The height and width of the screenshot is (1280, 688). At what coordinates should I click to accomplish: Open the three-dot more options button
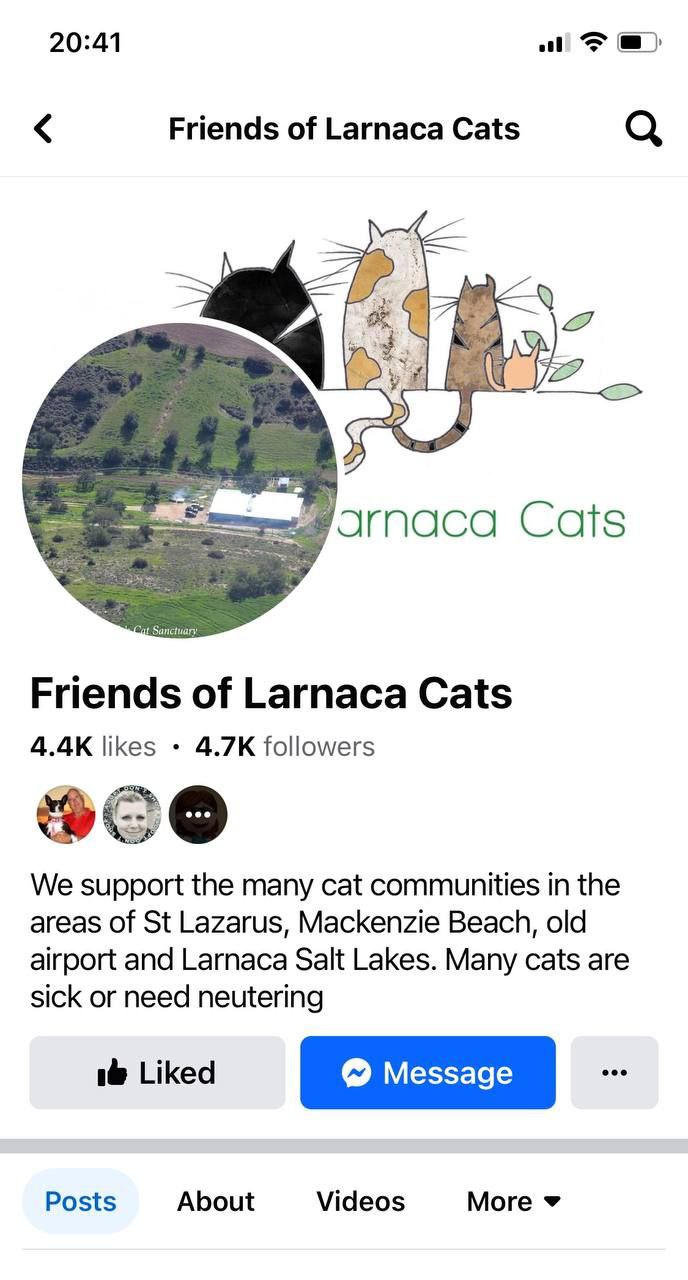(614, 1073)
